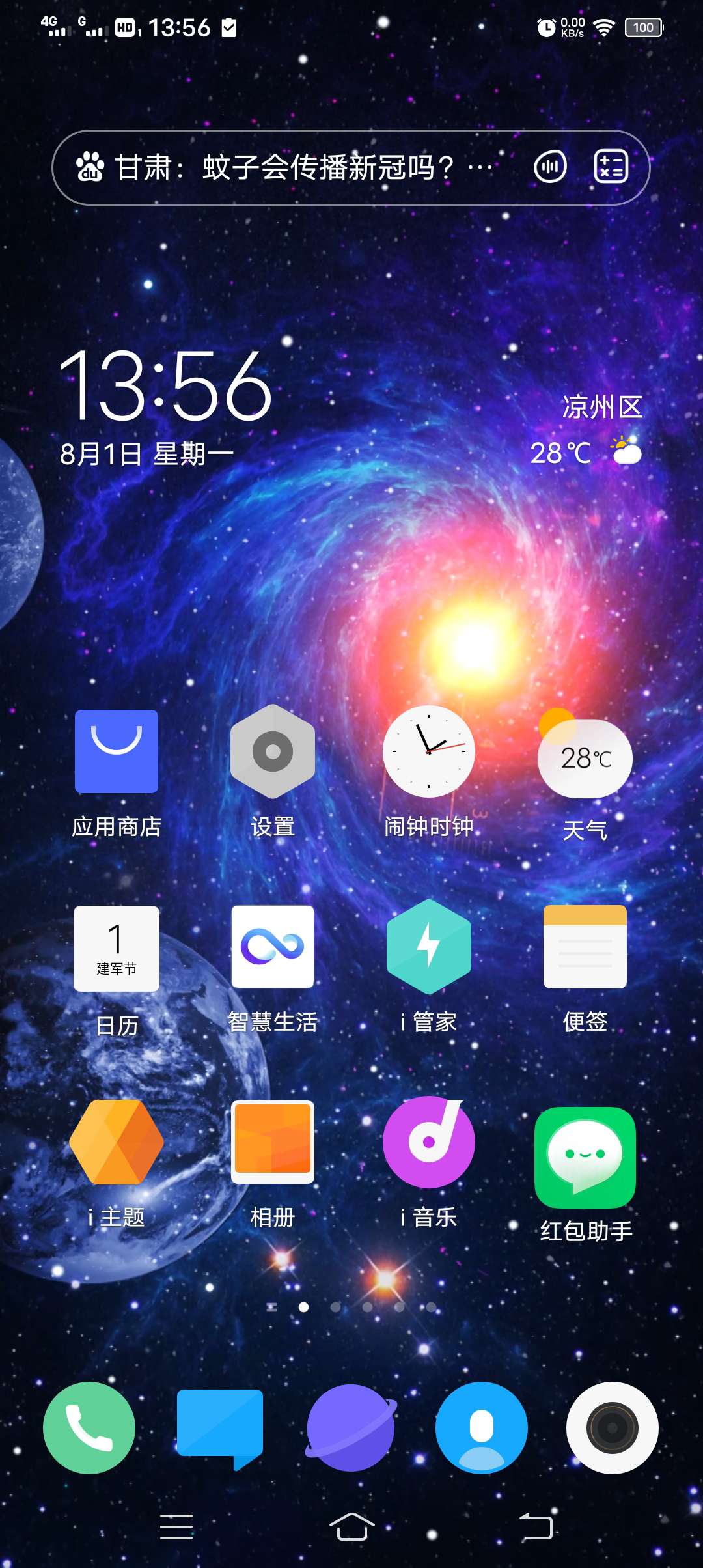Open the 便签 notes app
The width and height of the screenshot is (703, 1568).
[585, 947]
